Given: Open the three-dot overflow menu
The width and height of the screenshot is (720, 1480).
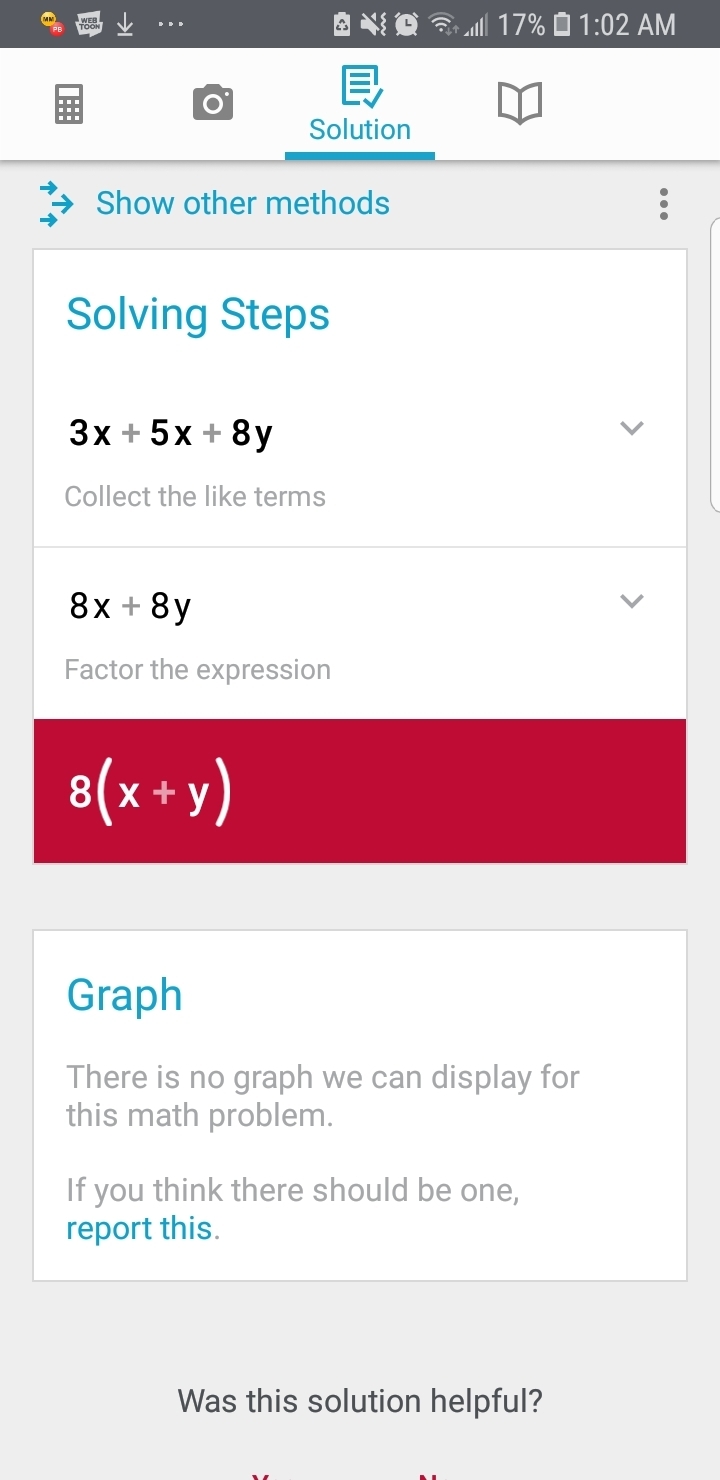Looking at the screenshot, I should 664,204.
